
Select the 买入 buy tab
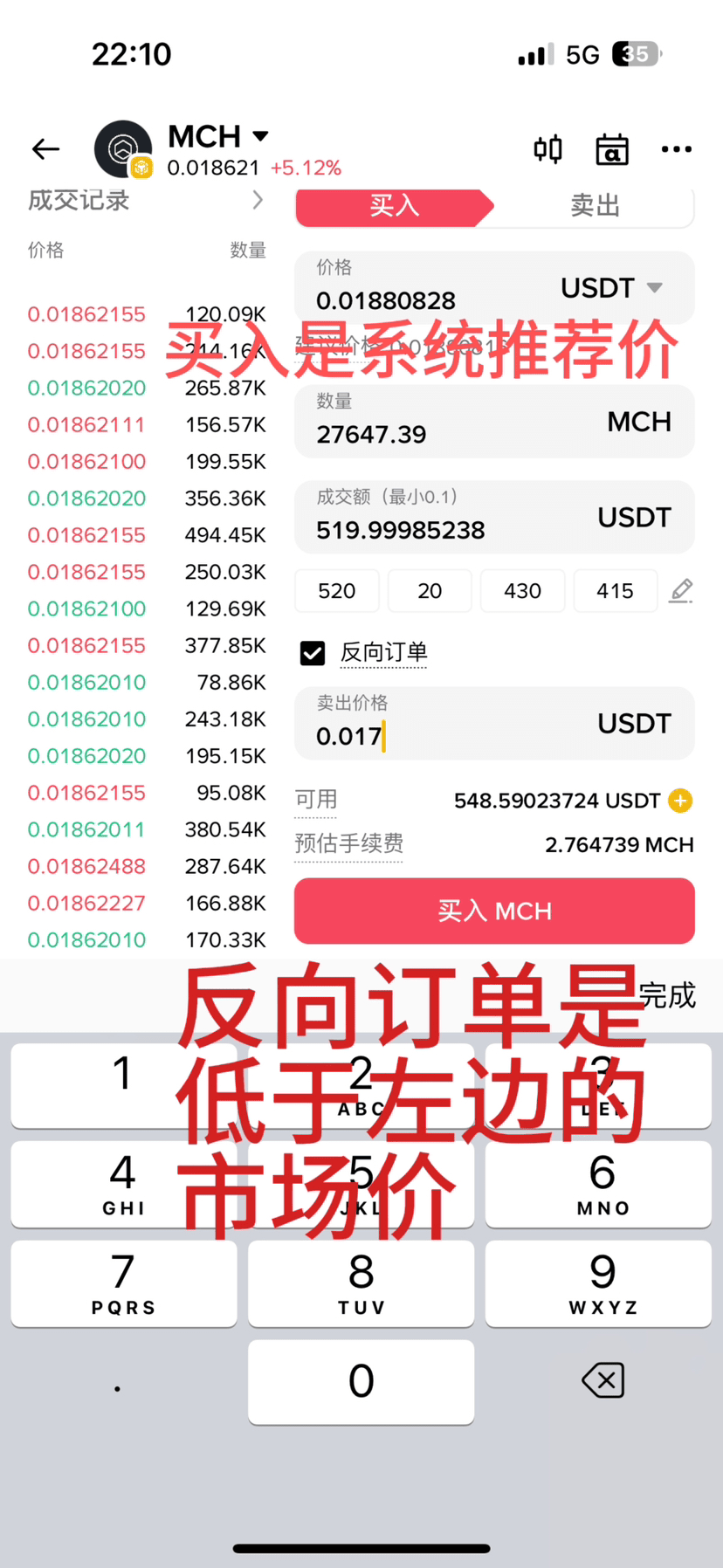394,206
